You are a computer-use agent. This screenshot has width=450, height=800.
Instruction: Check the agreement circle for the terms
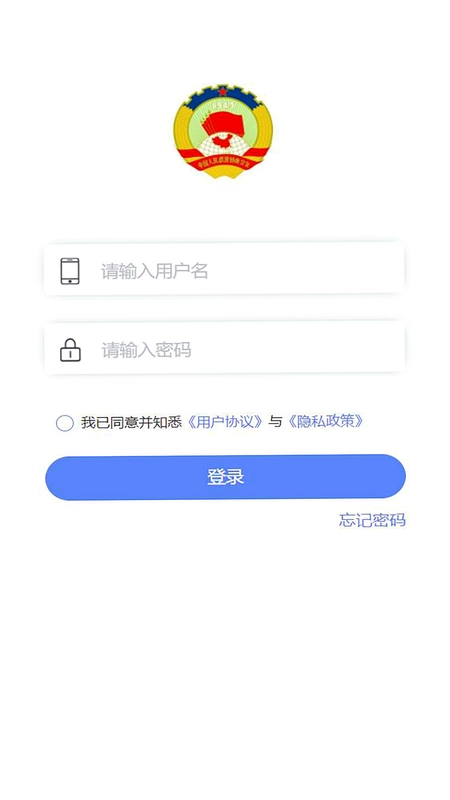point(65,423)
